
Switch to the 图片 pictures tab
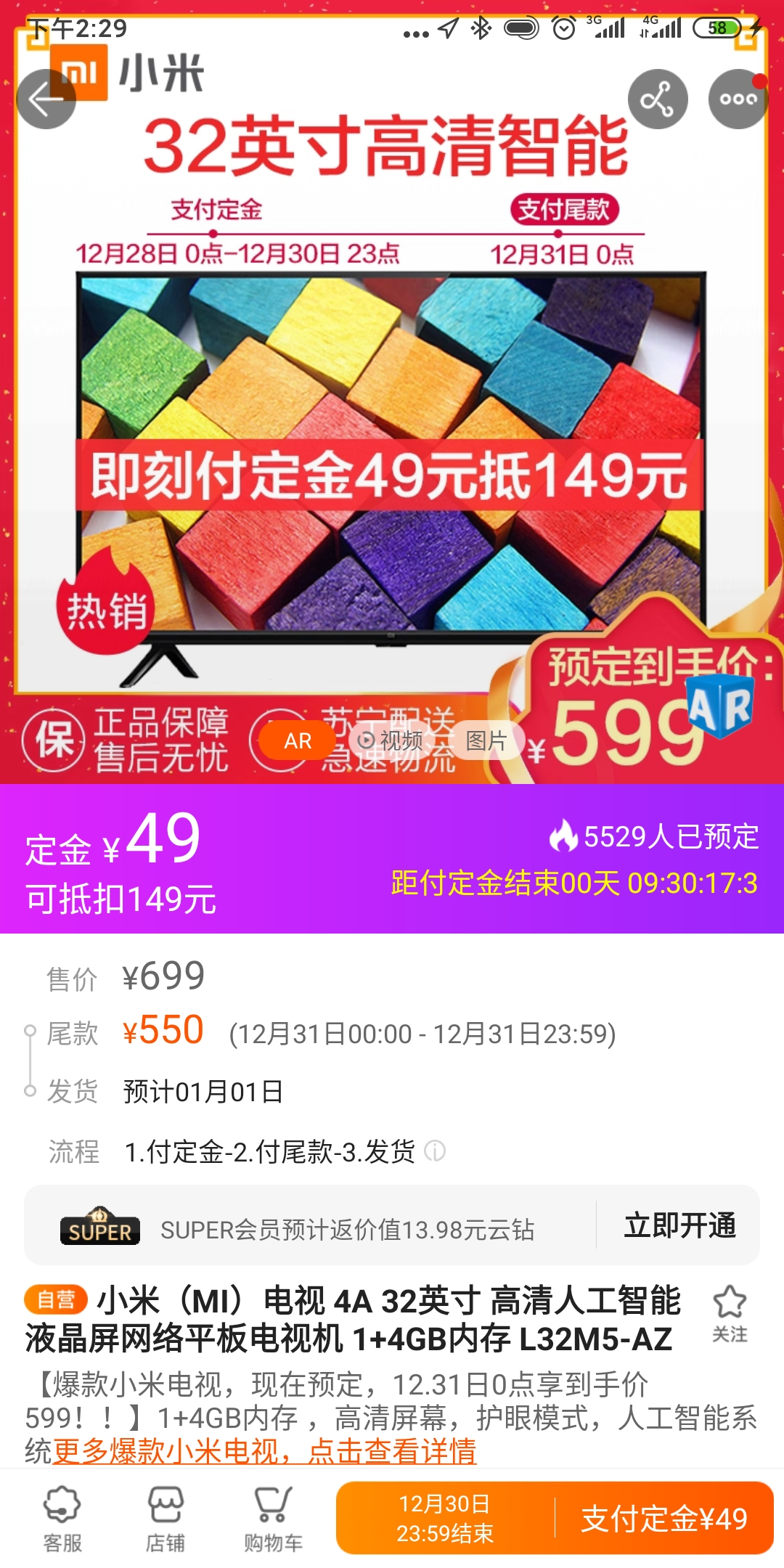[486, 740]
